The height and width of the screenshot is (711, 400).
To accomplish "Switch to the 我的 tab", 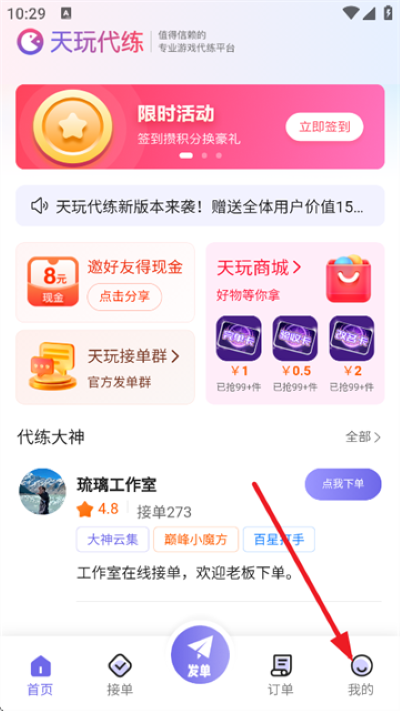I will pyautogui.click(x=361, y=675).
